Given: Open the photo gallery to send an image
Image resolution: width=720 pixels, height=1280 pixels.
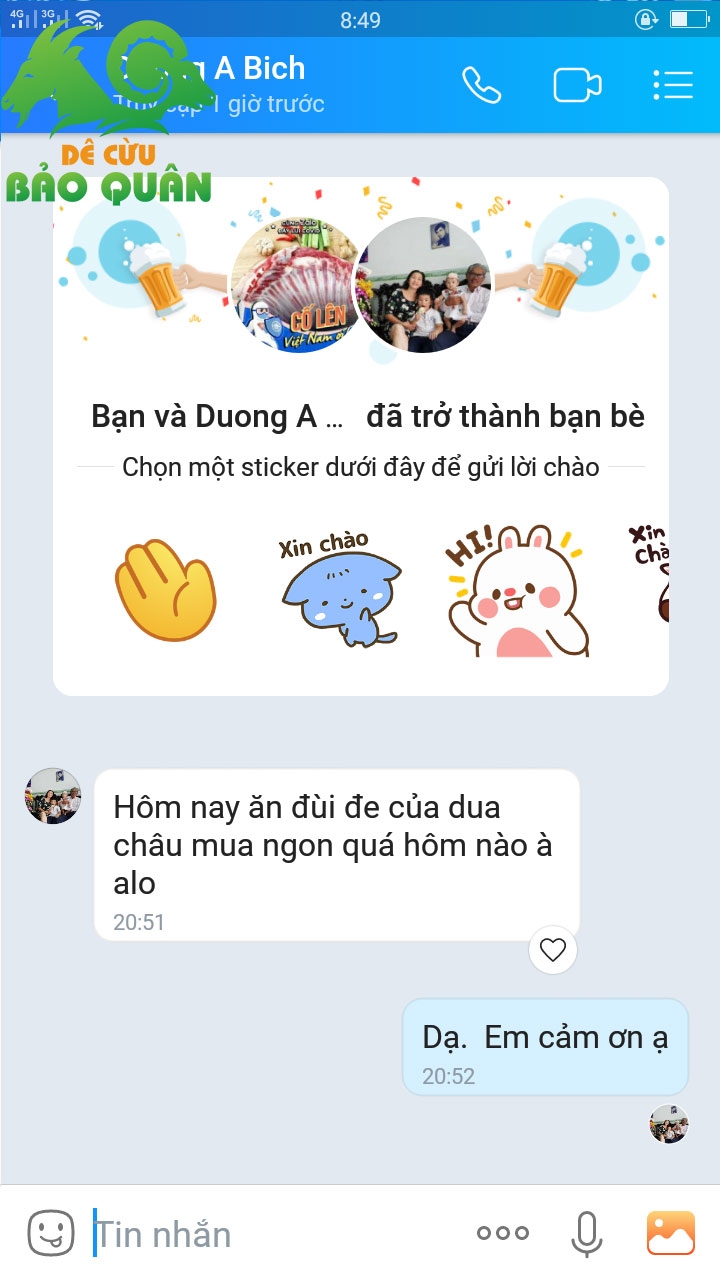Looking at the screenshot, I should tap(670, 1234).
